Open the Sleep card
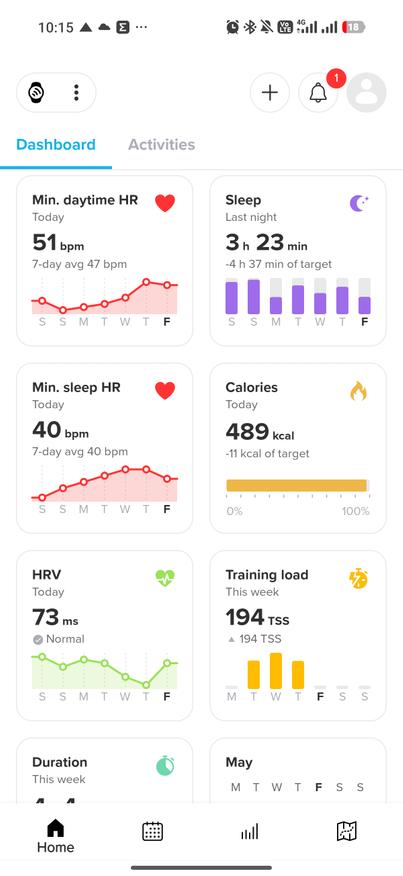This screenshot has height=876, width=403. click(298, 261)
